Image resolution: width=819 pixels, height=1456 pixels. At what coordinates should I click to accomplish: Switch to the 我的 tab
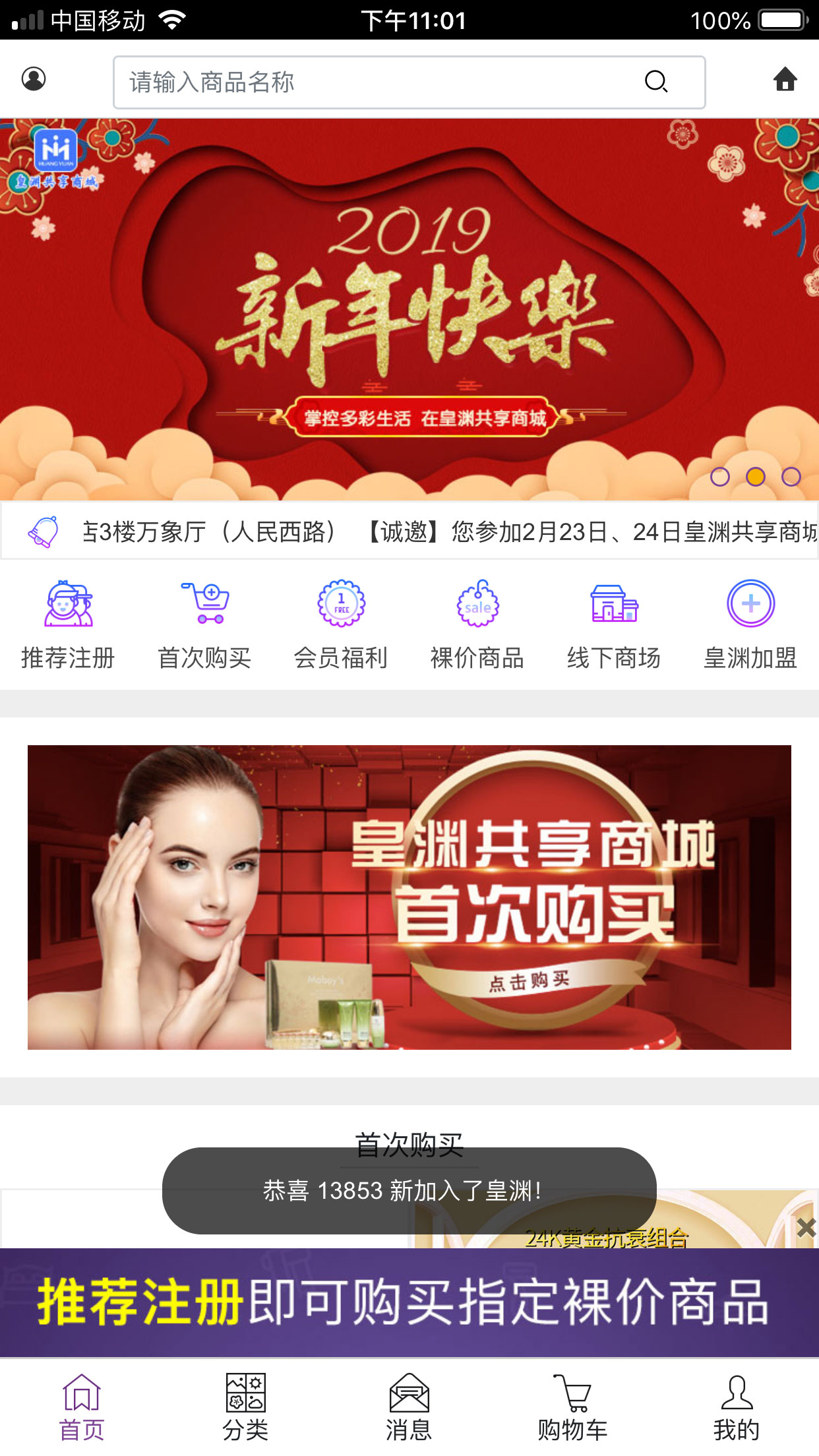pyautogui.click(x=736, y=1407)
